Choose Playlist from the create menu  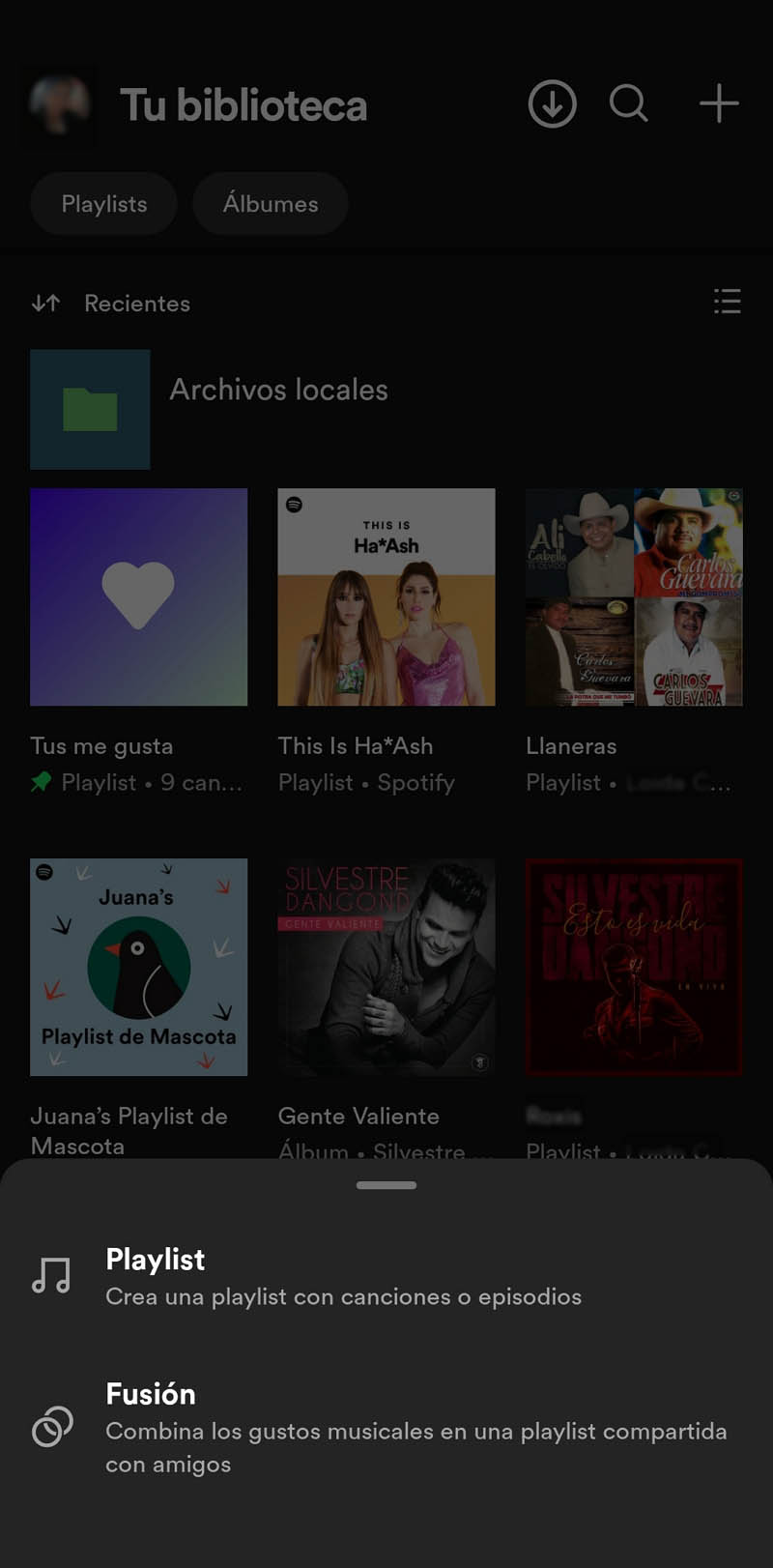pos(155,1260)
